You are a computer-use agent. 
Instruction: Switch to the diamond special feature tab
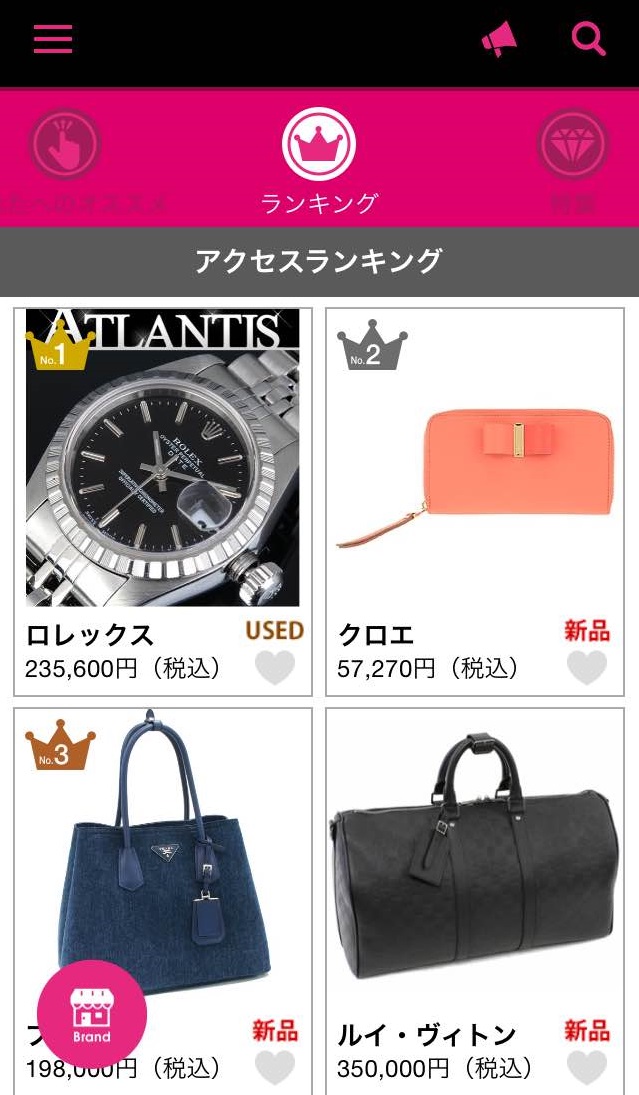coord(573,146)
